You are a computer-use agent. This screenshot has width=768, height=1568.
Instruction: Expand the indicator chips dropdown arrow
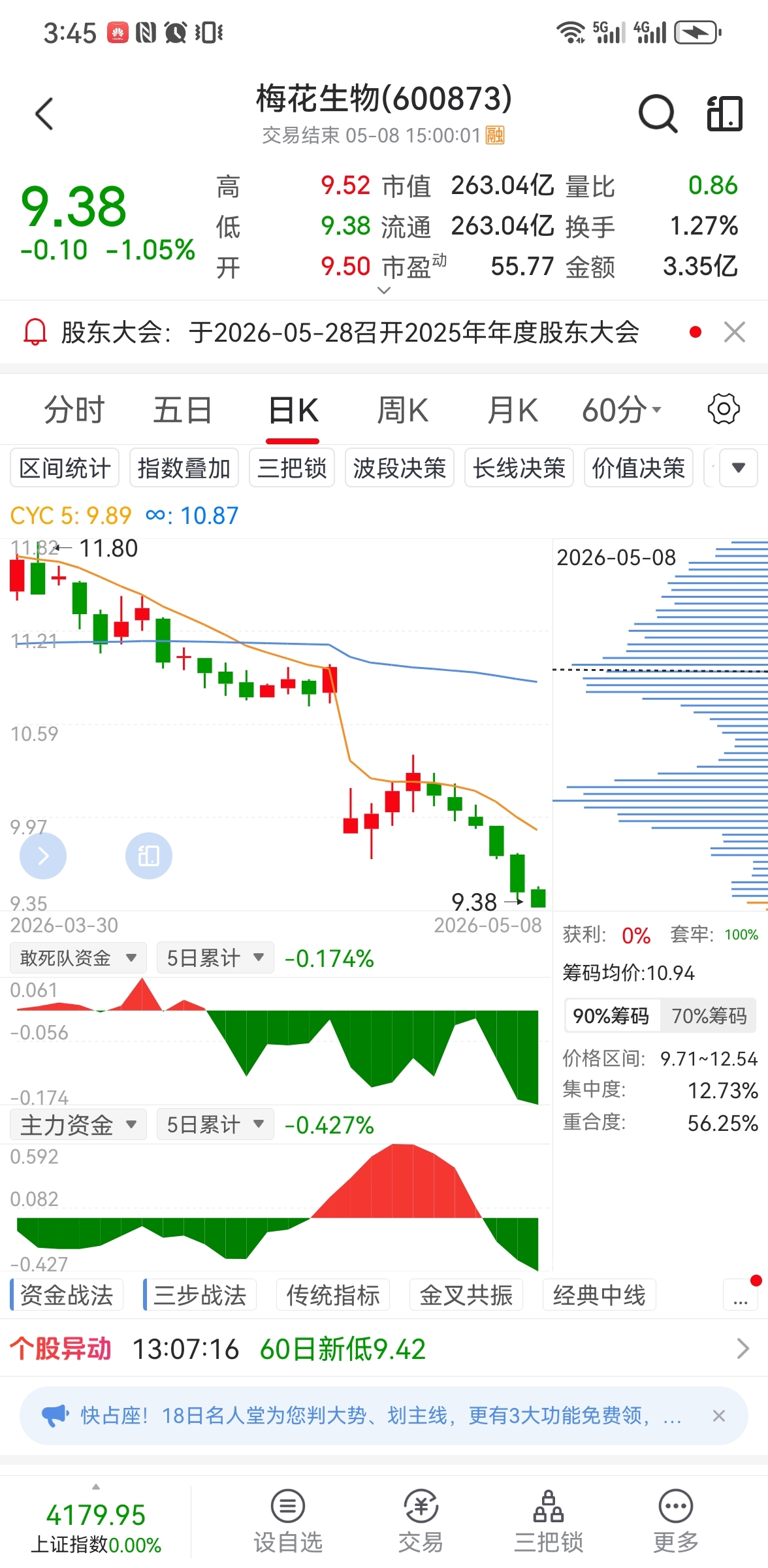click(739, 468)
